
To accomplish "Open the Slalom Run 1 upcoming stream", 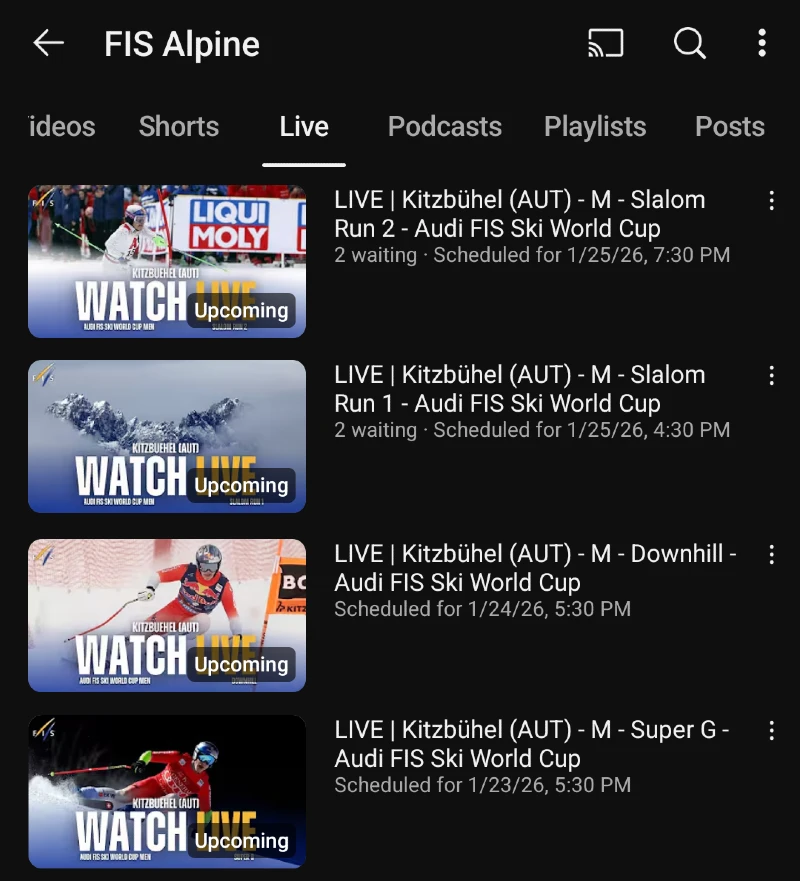I will (x=167, y=437).
